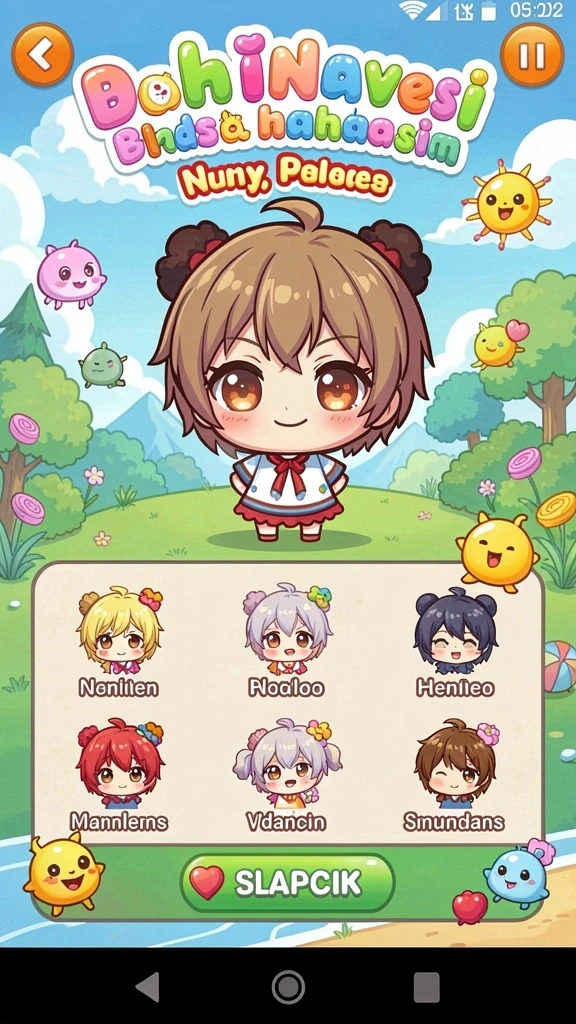Viewport: 576px width, 1024px height.
Task: Pause the game with the pause button
Action: pos(532,56)
